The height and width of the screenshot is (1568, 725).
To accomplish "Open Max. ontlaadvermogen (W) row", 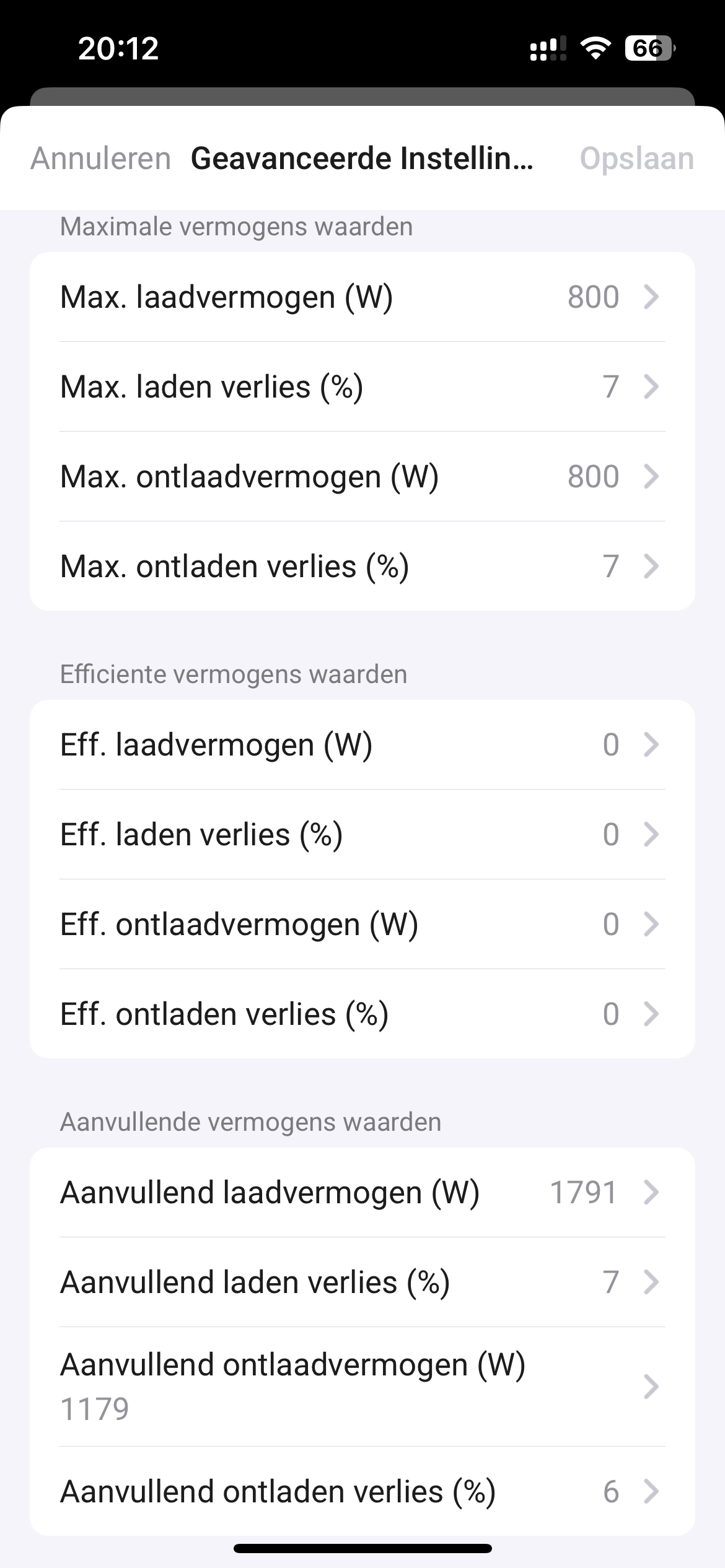I will pyautogui.click(x=362, y=477).
